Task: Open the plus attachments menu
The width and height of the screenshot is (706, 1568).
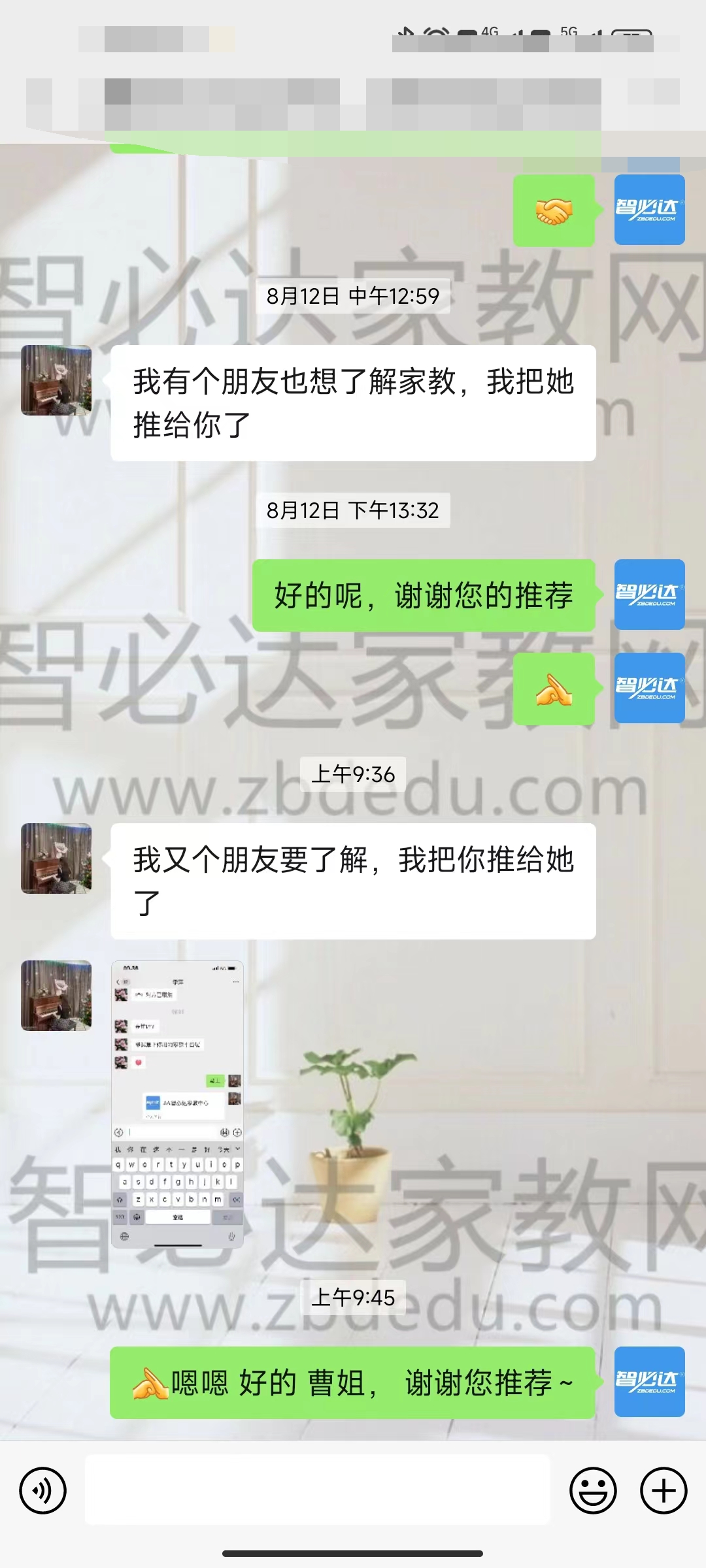Action: (663, 1490)
